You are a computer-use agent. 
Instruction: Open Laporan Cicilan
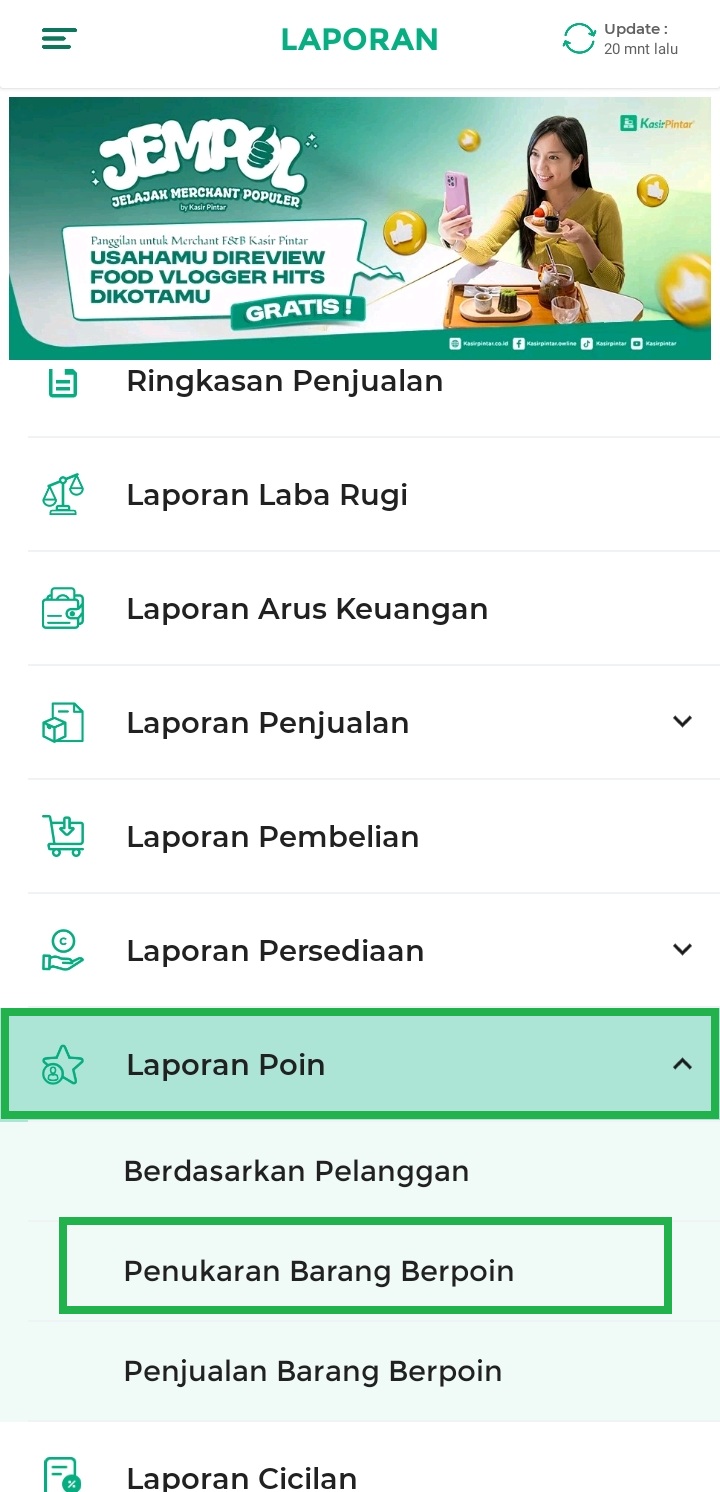point(241,1477)
